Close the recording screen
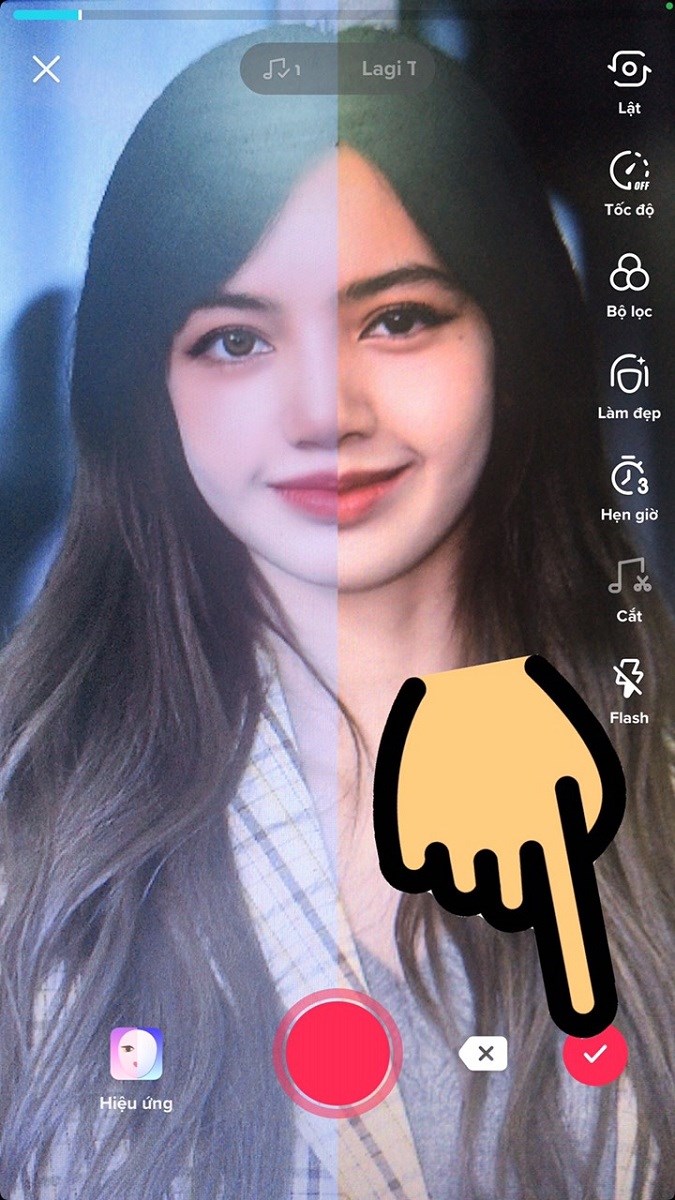Screen dimensions: 675x1200 point(46,69)
